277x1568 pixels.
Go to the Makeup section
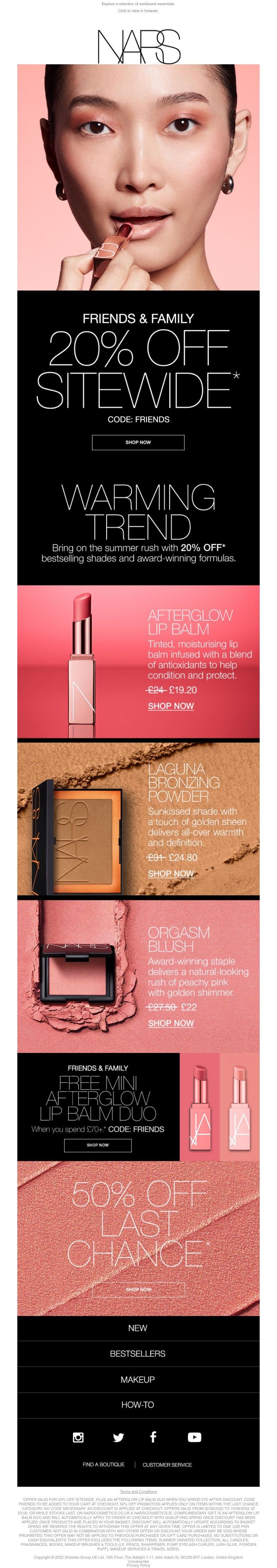pos(138,1379)
